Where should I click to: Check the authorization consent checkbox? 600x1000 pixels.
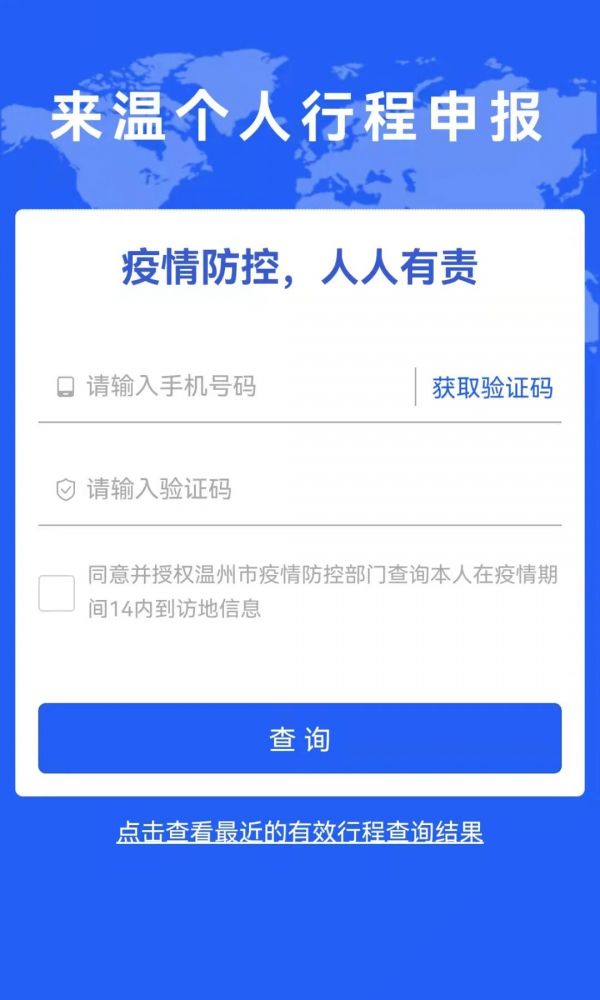(x=57, y=593)
